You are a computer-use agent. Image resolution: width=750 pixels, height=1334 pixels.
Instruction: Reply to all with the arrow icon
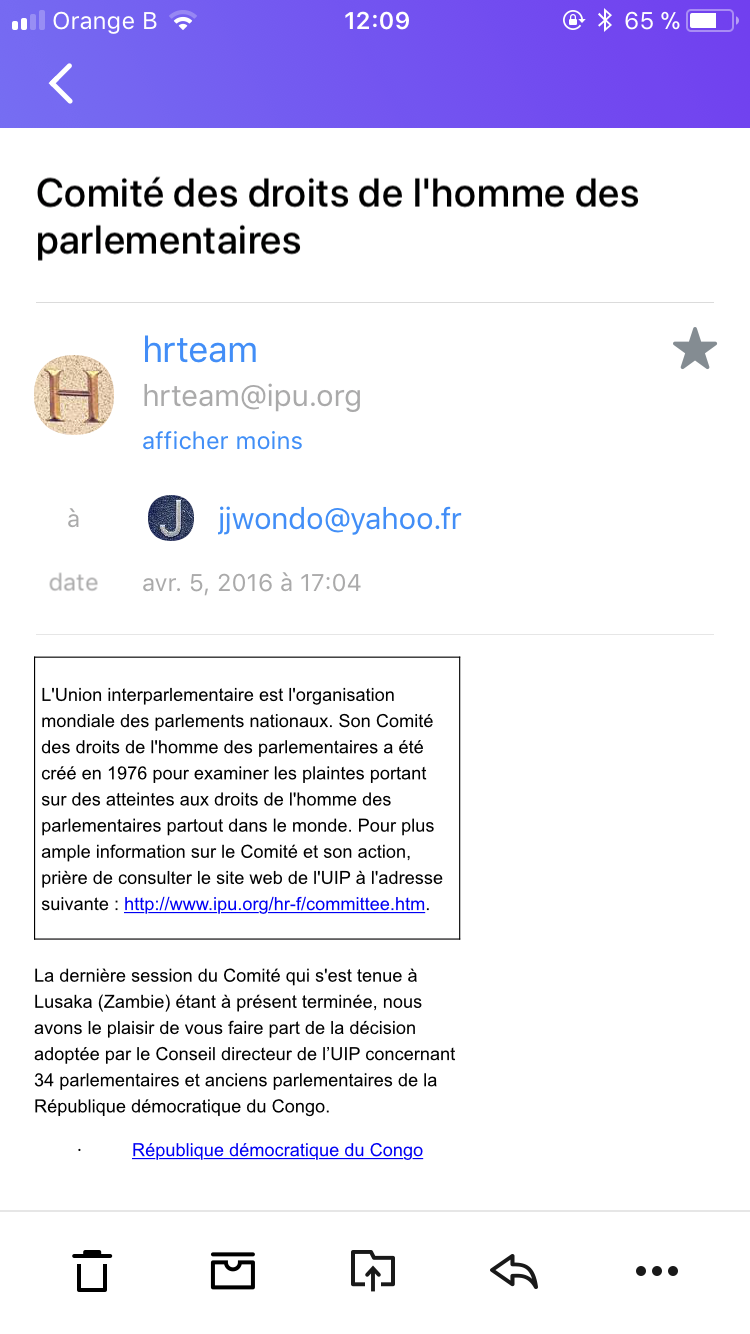click(514, 1271)
